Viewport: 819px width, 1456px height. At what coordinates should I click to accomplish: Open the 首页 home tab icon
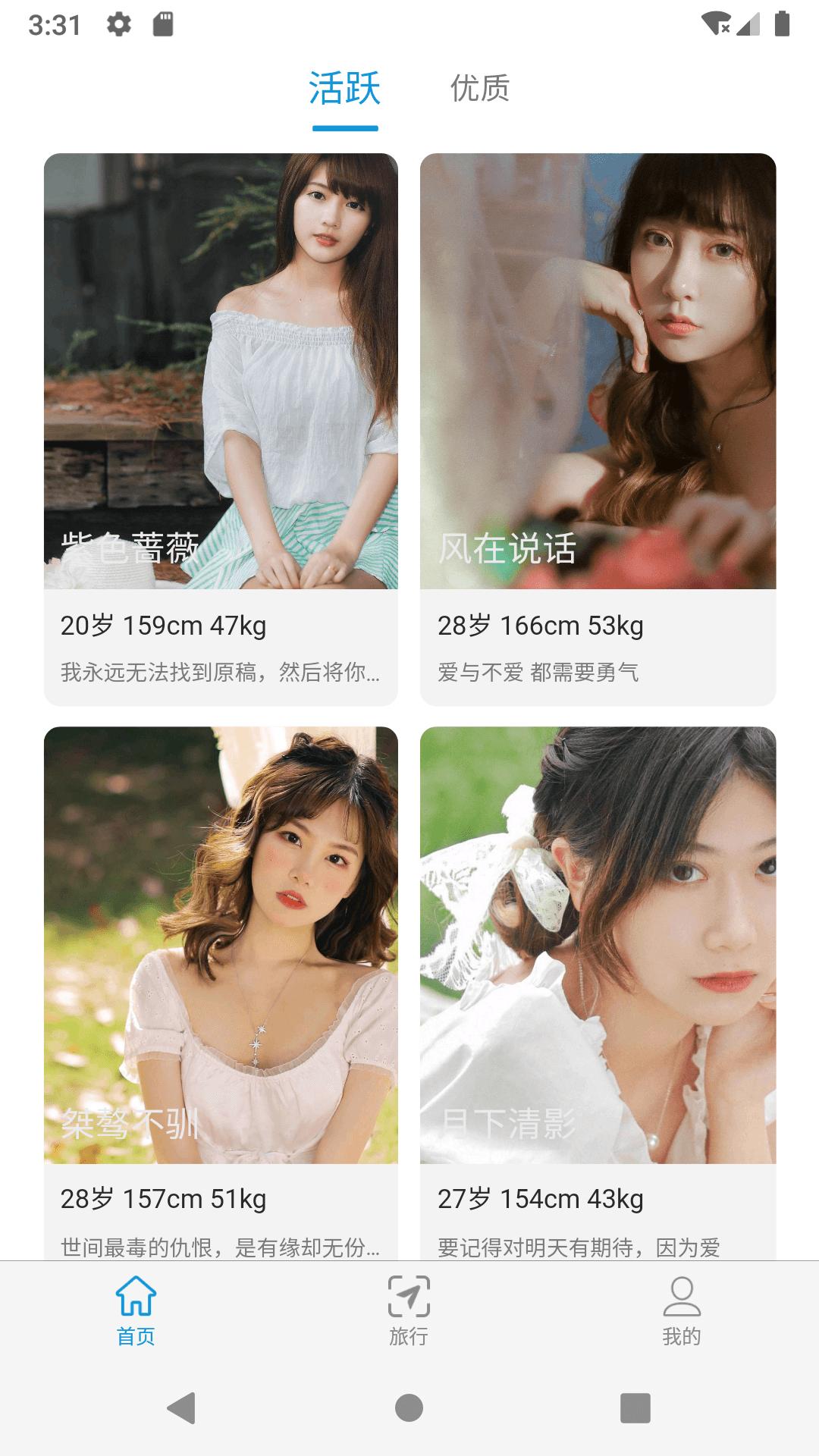[133, 1294]
